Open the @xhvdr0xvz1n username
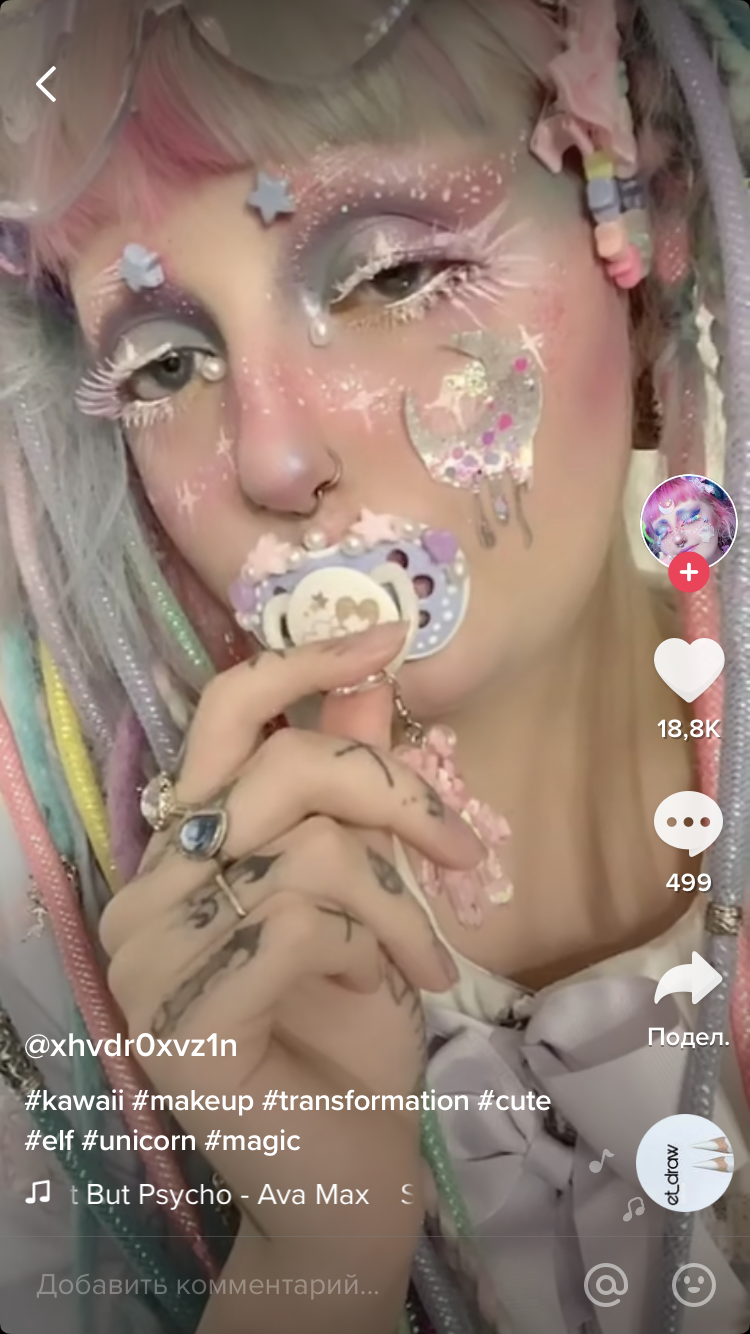 [x=131, y=1046]
